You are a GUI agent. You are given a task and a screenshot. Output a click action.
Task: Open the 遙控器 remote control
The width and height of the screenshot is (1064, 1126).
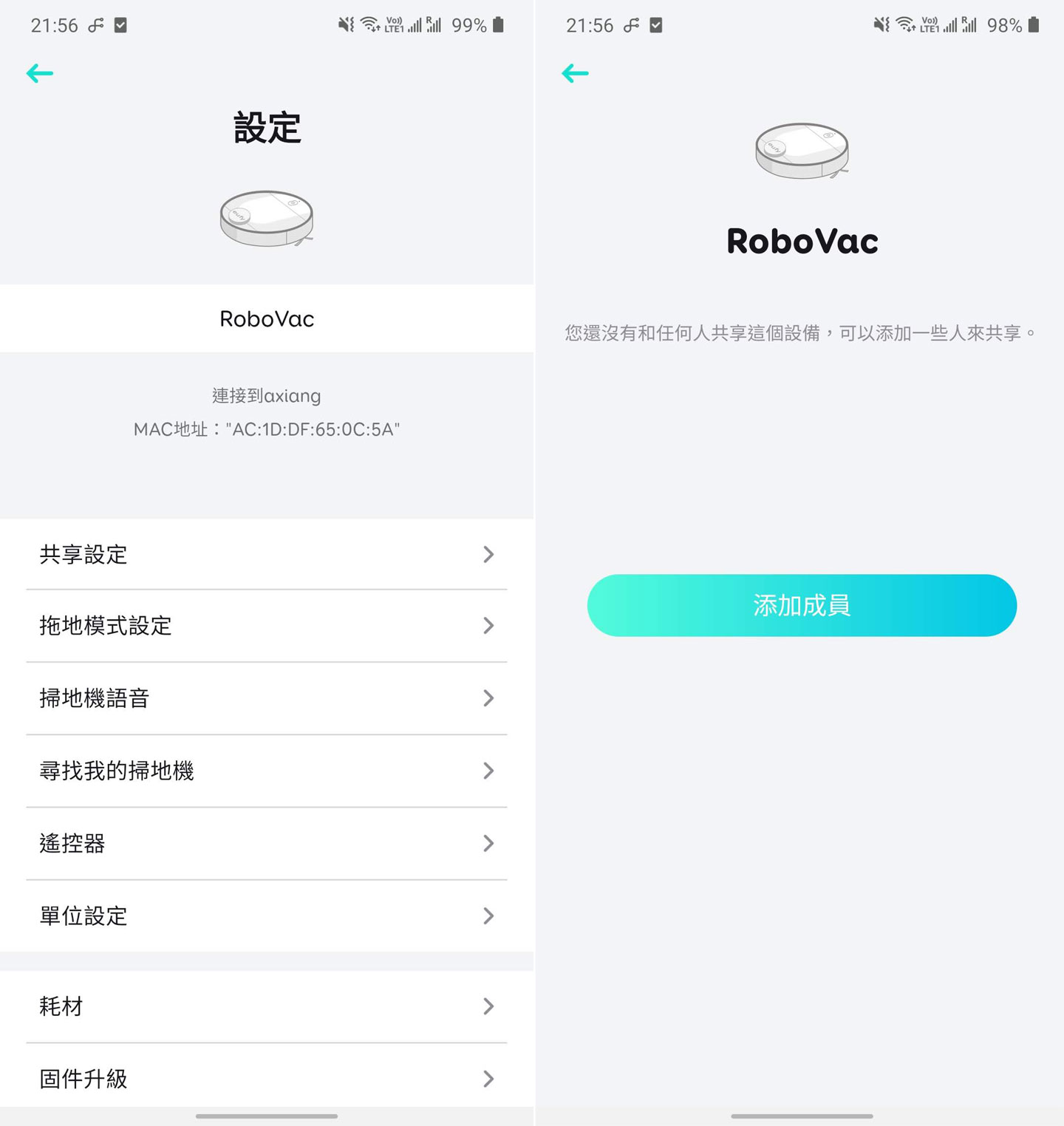(266, 843)
